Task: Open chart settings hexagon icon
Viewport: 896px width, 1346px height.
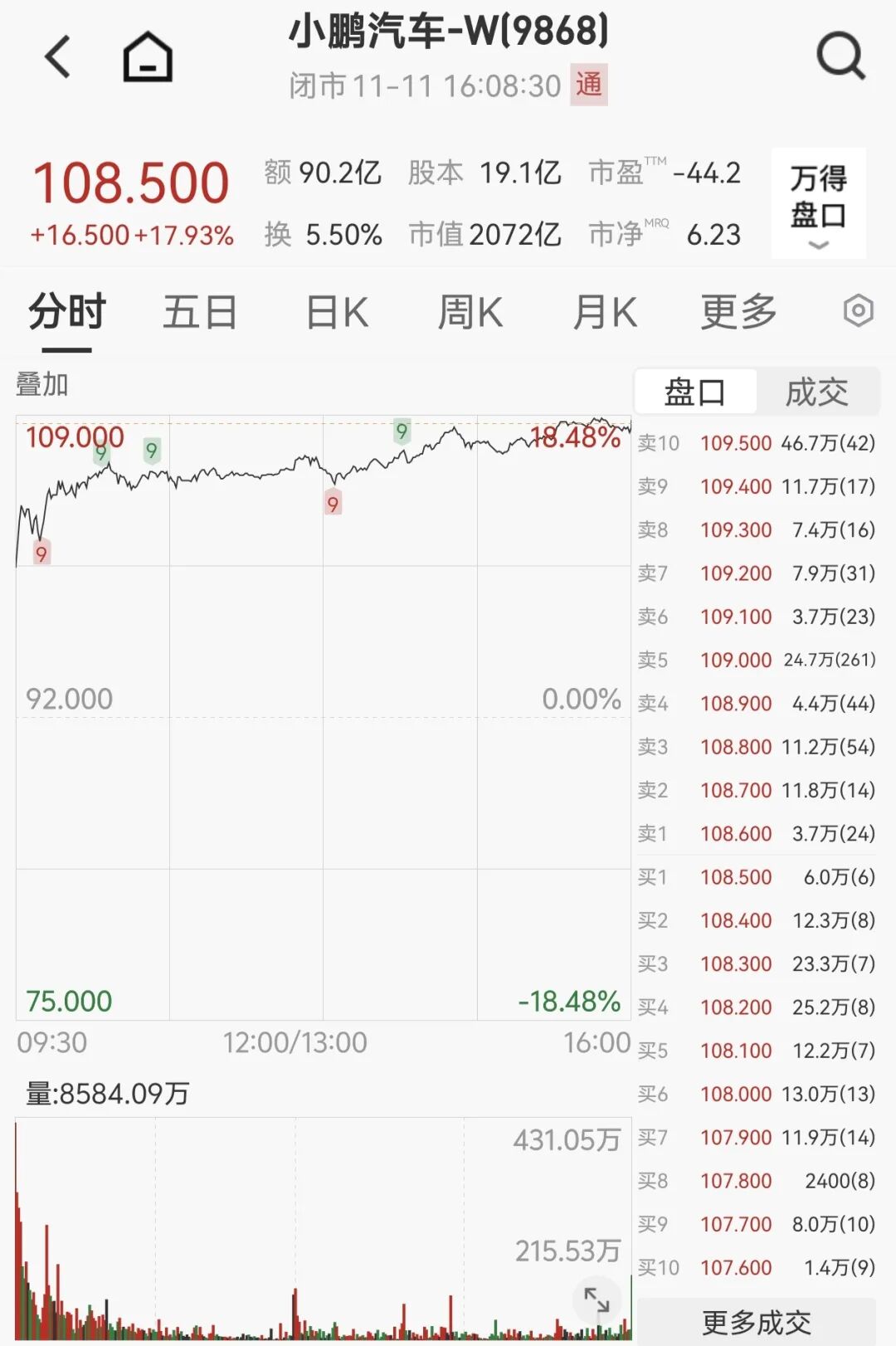Action: pyautogui.click(x=859, y=311)
